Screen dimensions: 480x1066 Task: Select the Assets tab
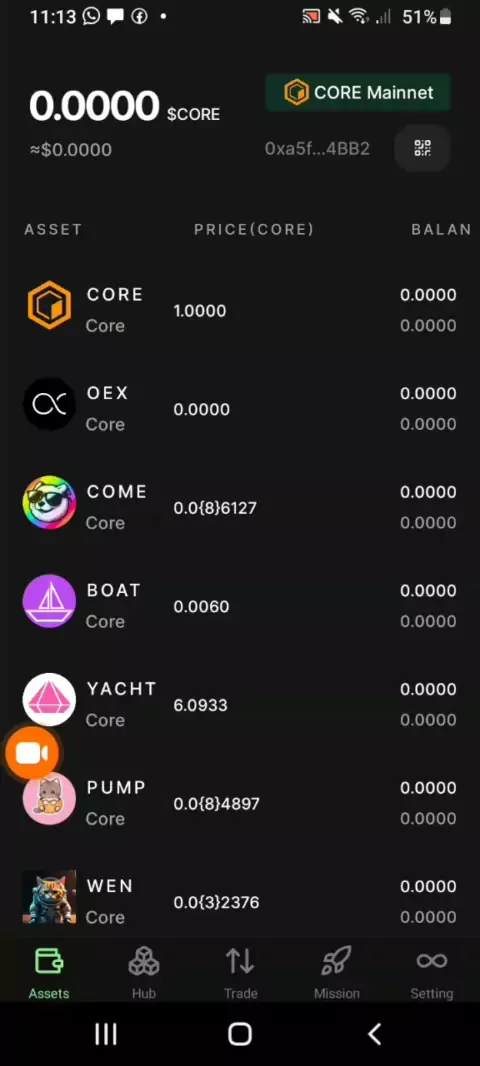49,973
